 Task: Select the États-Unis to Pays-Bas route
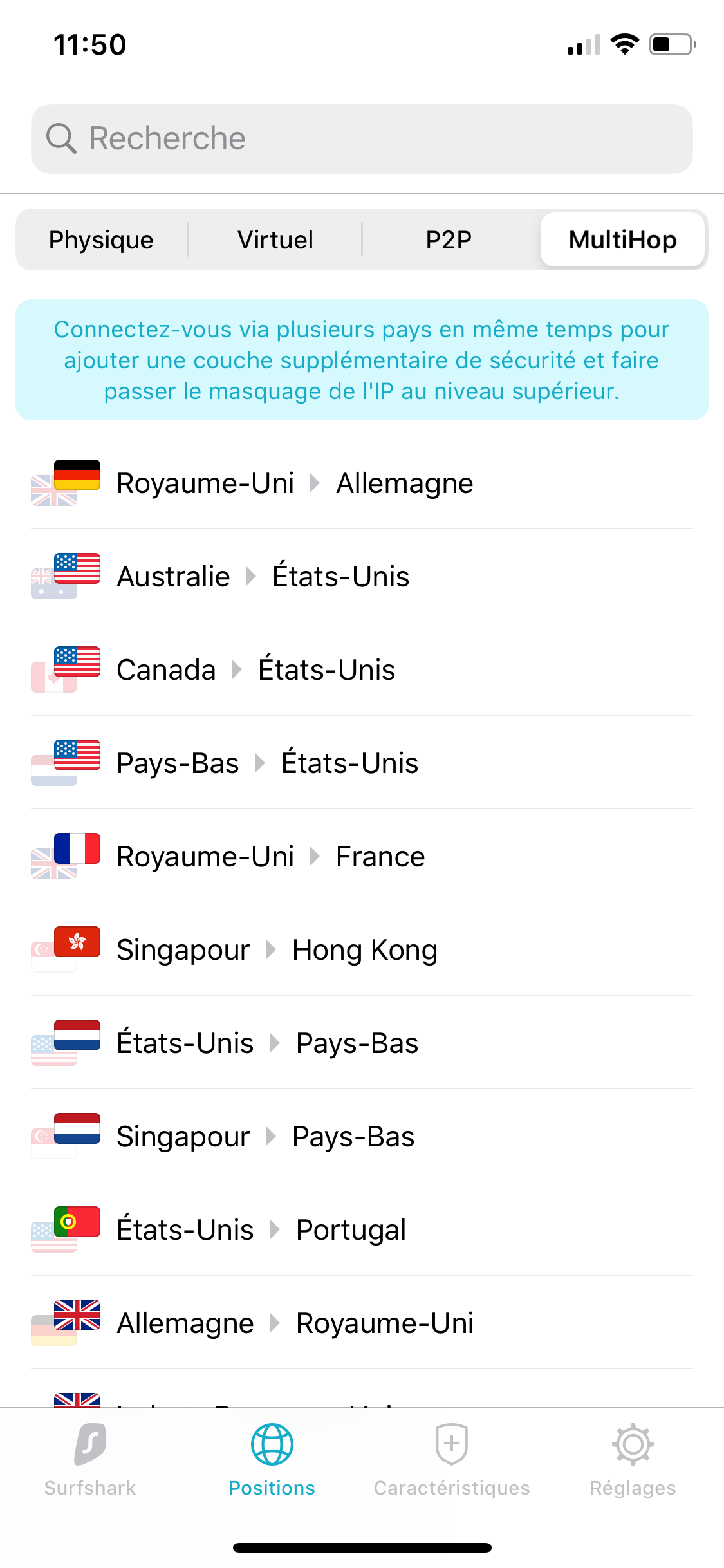coord(362,1043)
